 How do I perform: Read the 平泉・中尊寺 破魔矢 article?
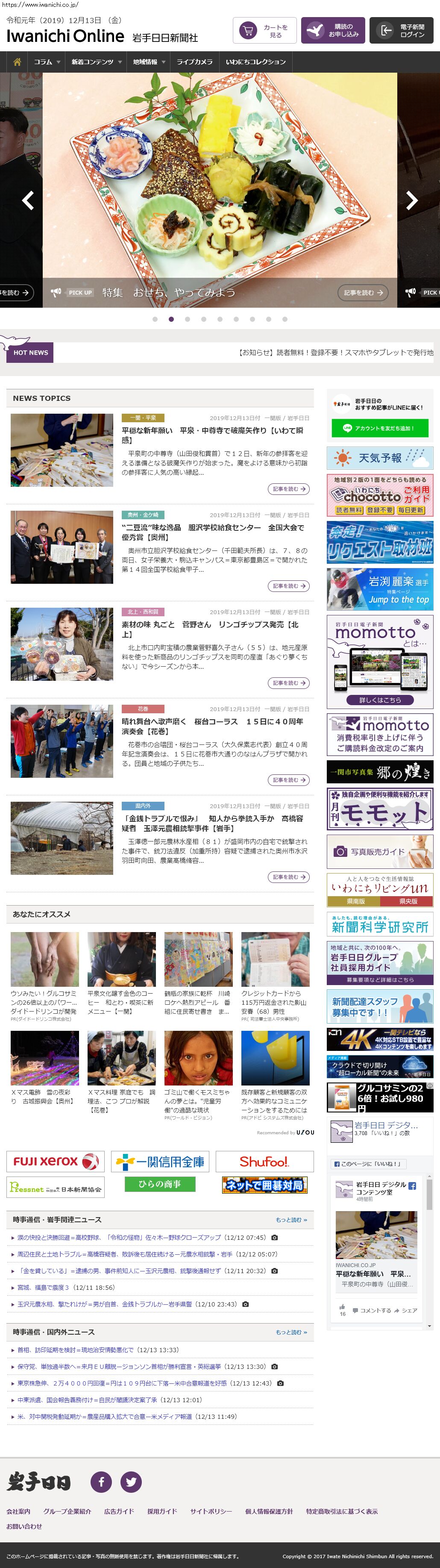[288, 489]
